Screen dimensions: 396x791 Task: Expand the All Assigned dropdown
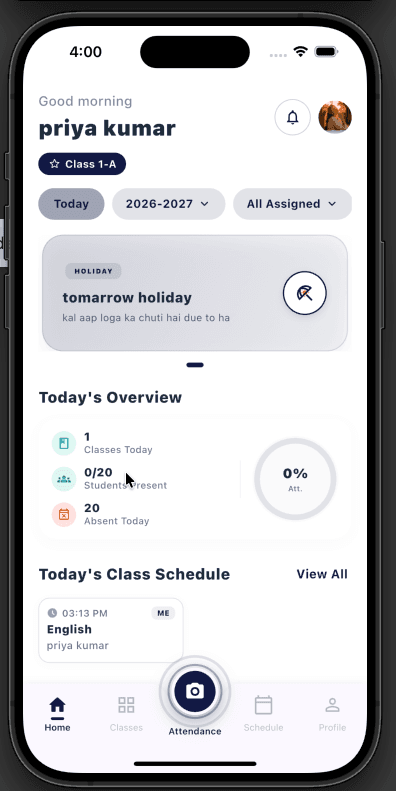[293, 204]
